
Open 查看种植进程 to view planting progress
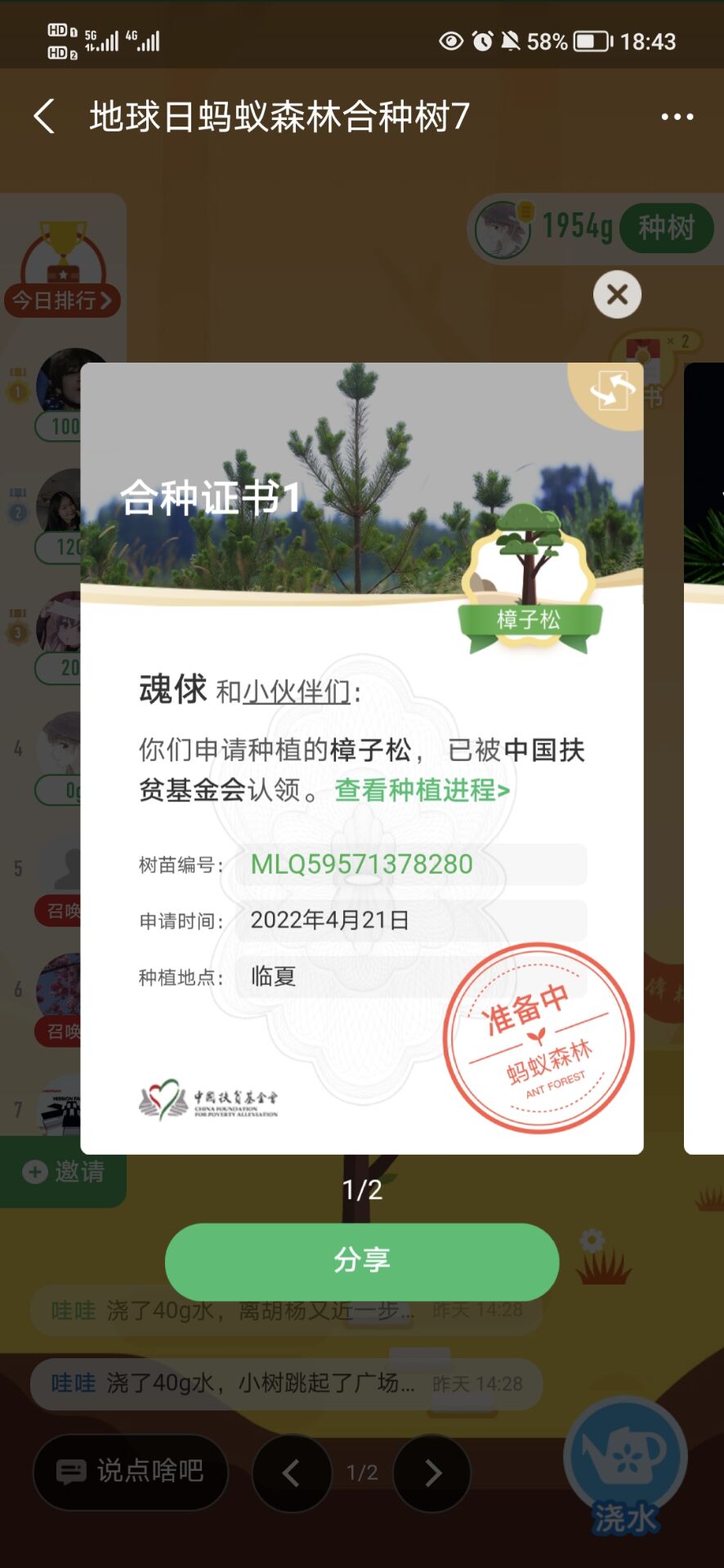[x=422, y=791]
